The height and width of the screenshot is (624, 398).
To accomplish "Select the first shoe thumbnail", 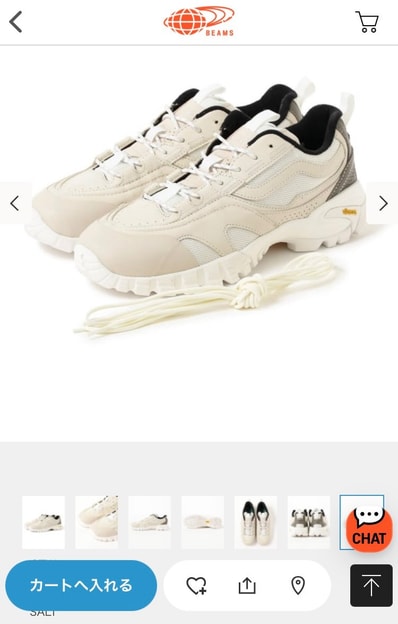I will [43, 522].
